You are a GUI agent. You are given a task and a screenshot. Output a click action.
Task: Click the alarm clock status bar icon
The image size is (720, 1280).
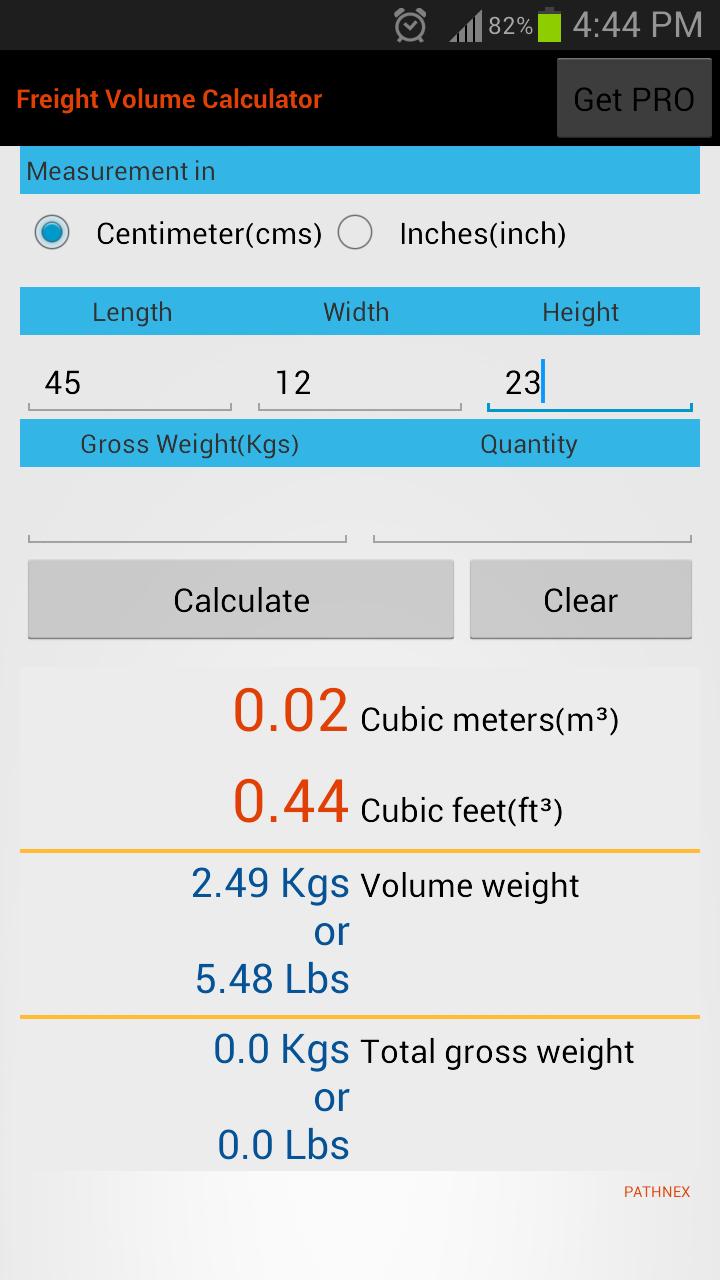pos(408,25)
